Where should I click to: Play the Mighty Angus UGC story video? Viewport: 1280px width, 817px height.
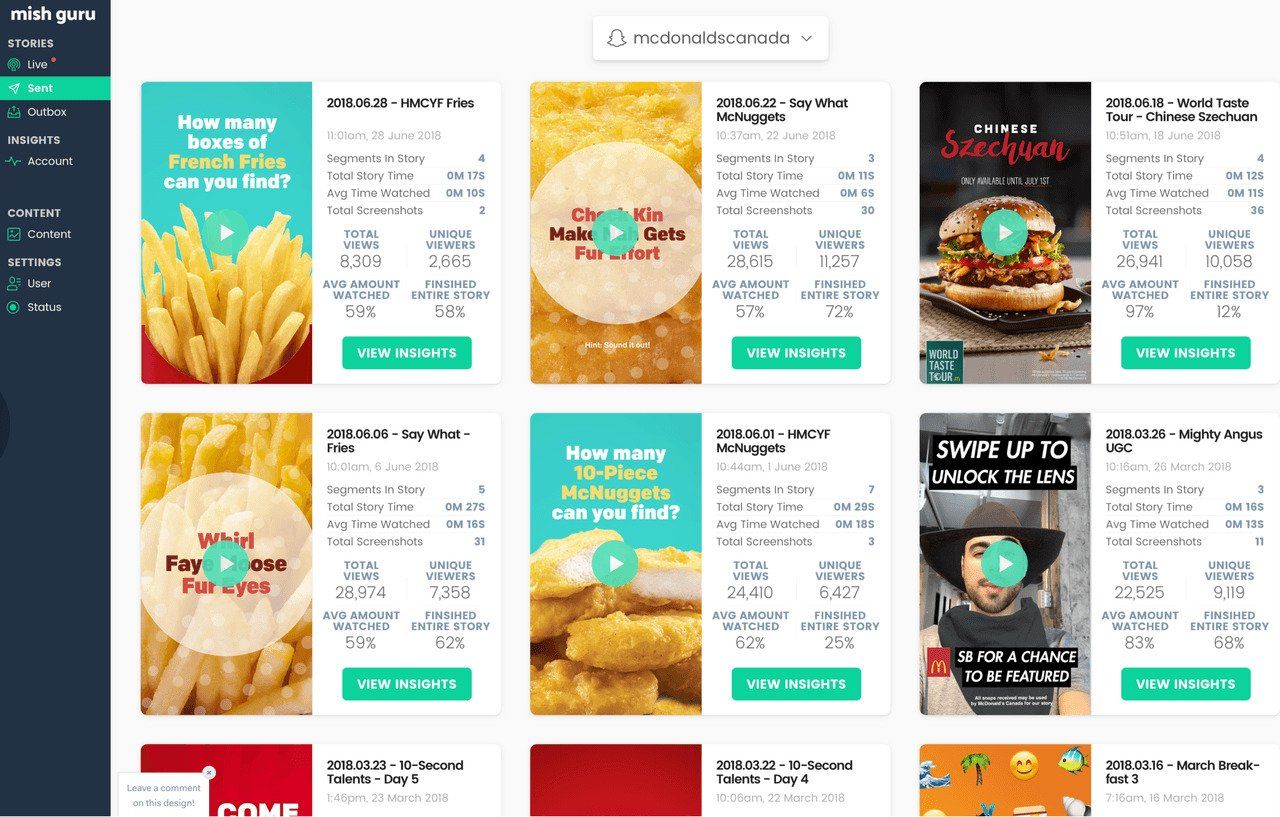point(1004,564)
